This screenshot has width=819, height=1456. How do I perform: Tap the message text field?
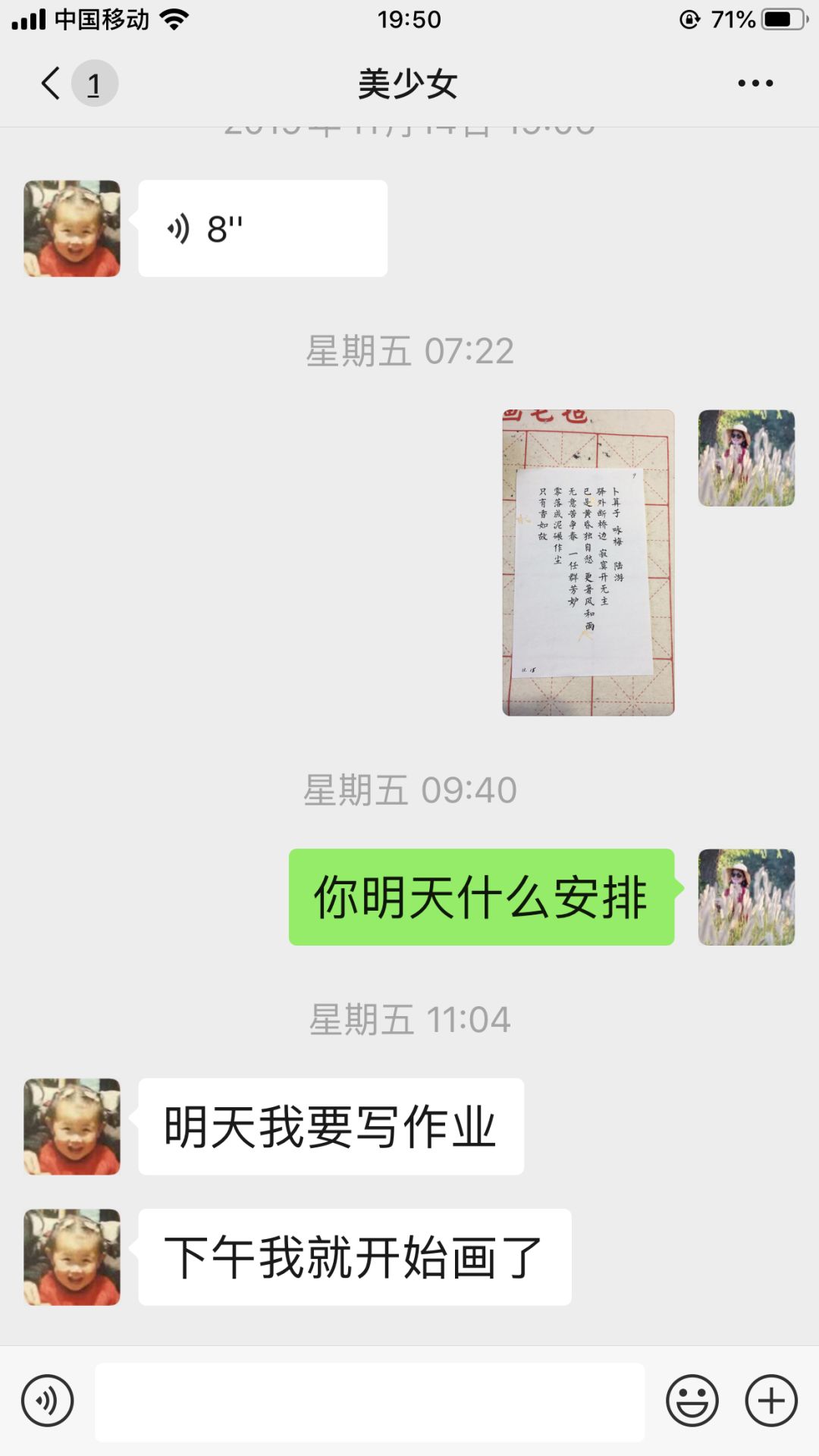(x=369, y=1401)
